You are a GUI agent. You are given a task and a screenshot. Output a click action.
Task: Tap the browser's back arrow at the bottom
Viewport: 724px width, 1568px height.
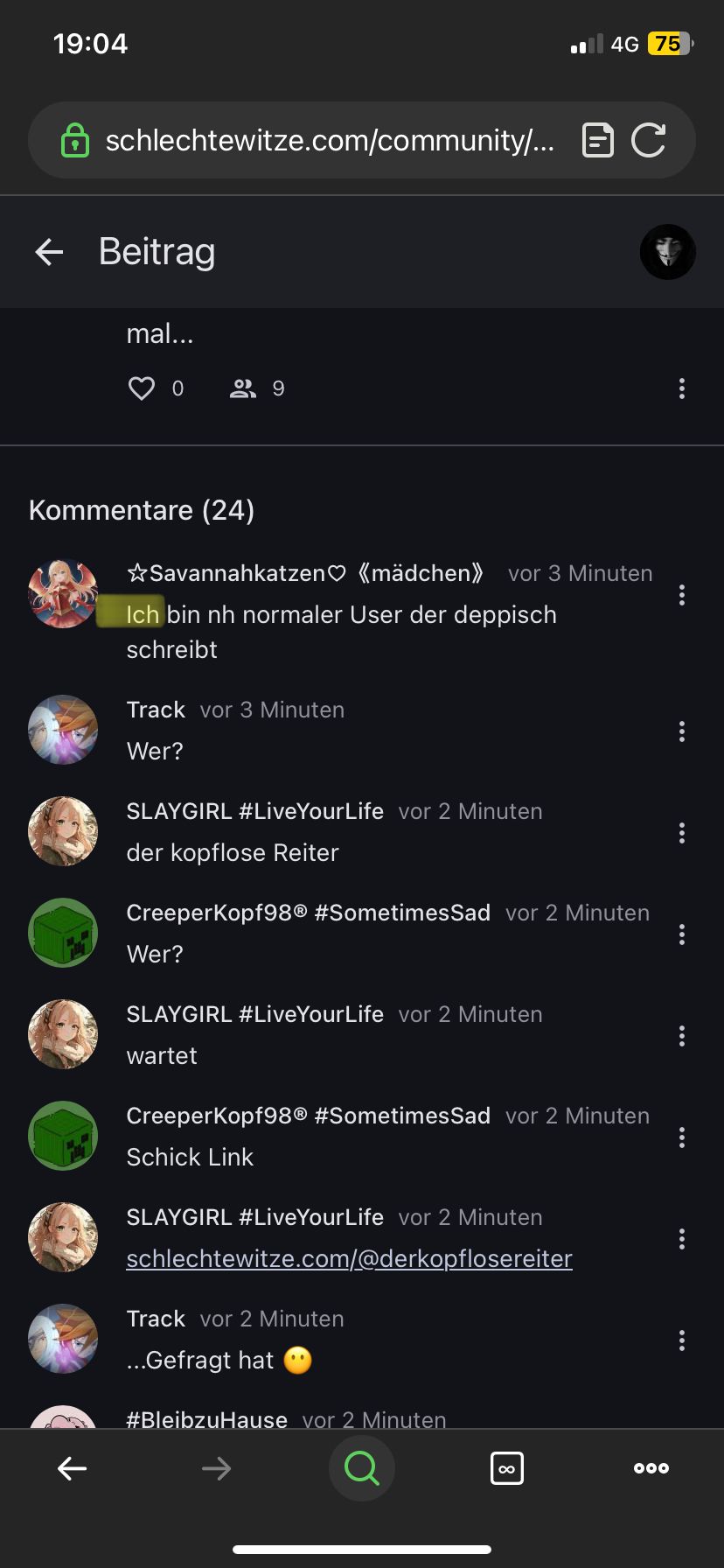pyautogui.click(x=72, y=1468)
